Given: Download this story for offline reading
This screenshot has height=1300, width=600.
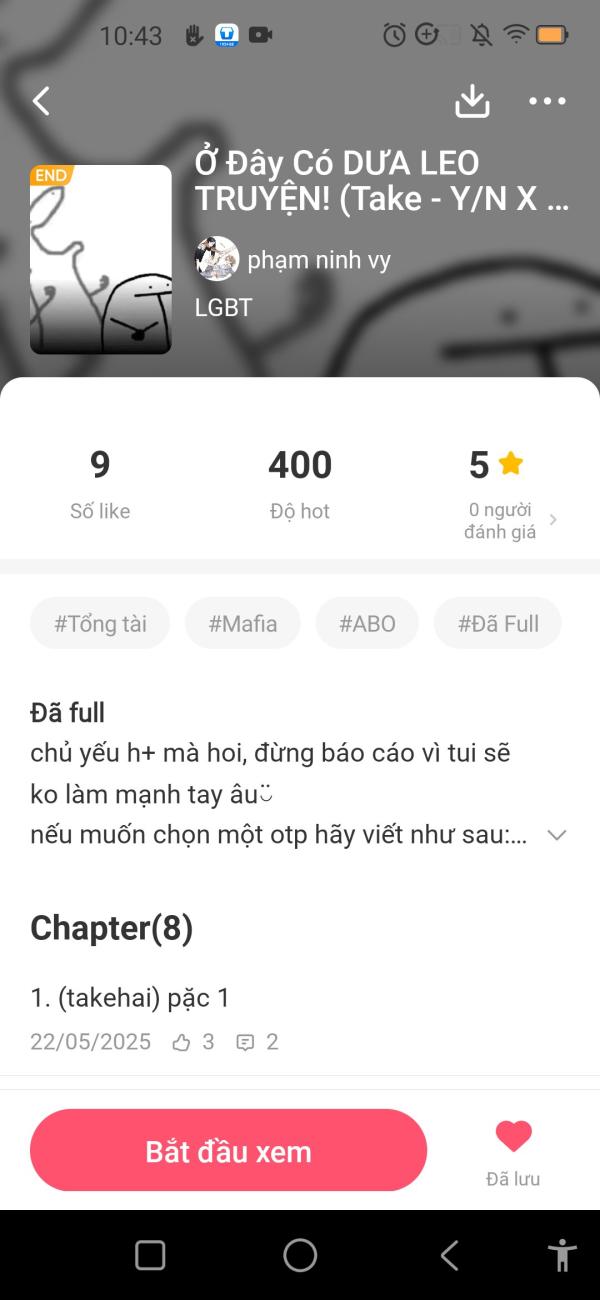Looking at the screenshot, I should (x=472, y=101).
